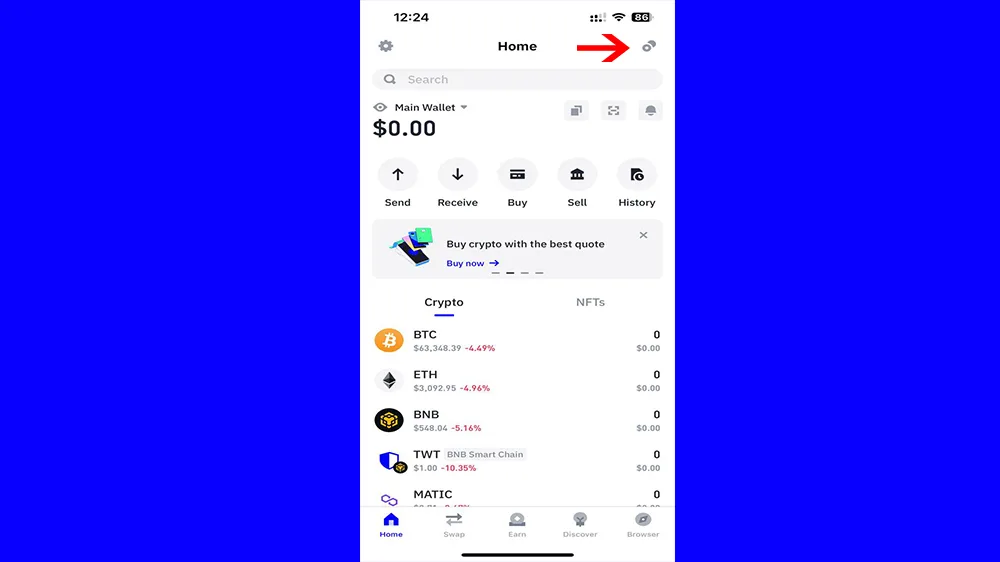The image size is (1000, 562).
Task: Open the notifications bell
Action: pos(650,111)
